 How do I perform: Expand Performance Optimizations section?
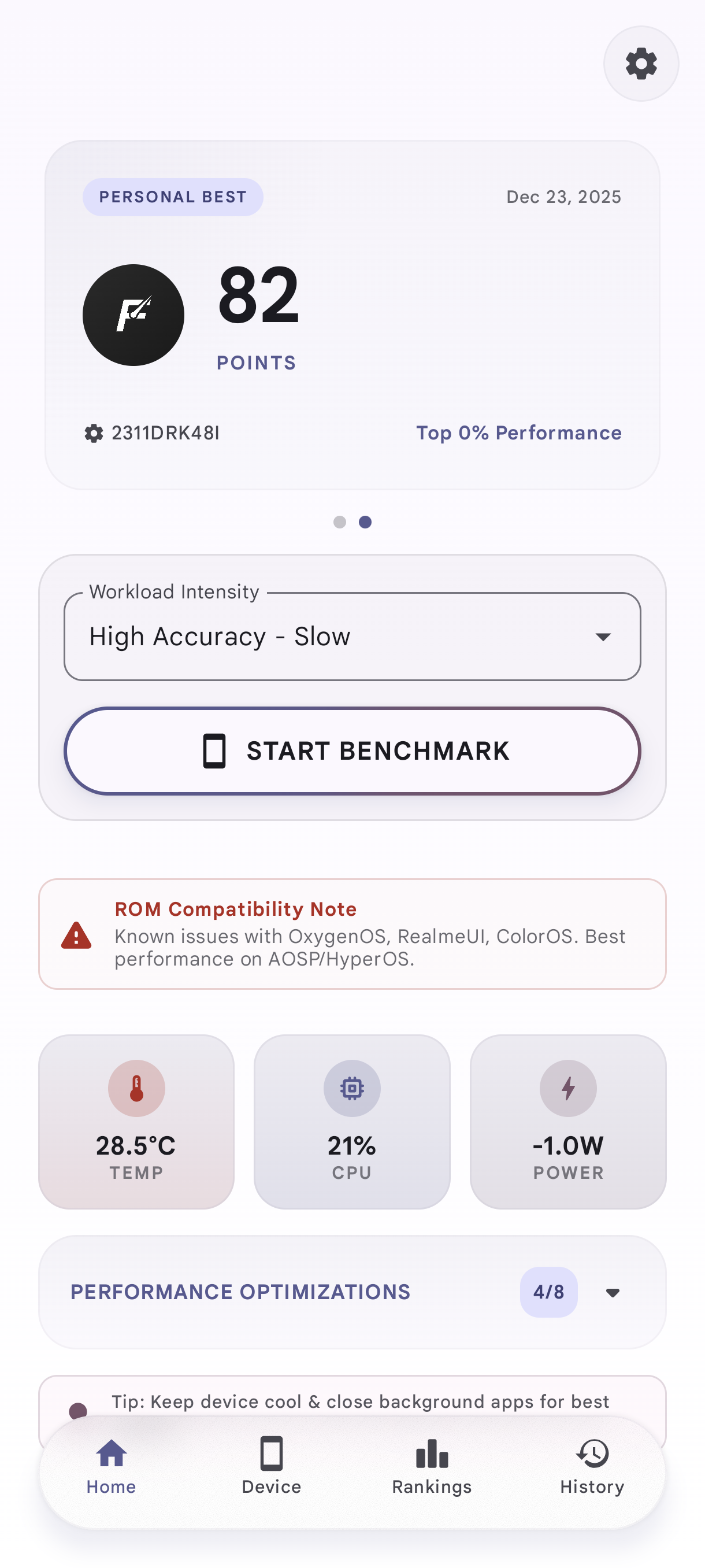(x=612, y=1292)
